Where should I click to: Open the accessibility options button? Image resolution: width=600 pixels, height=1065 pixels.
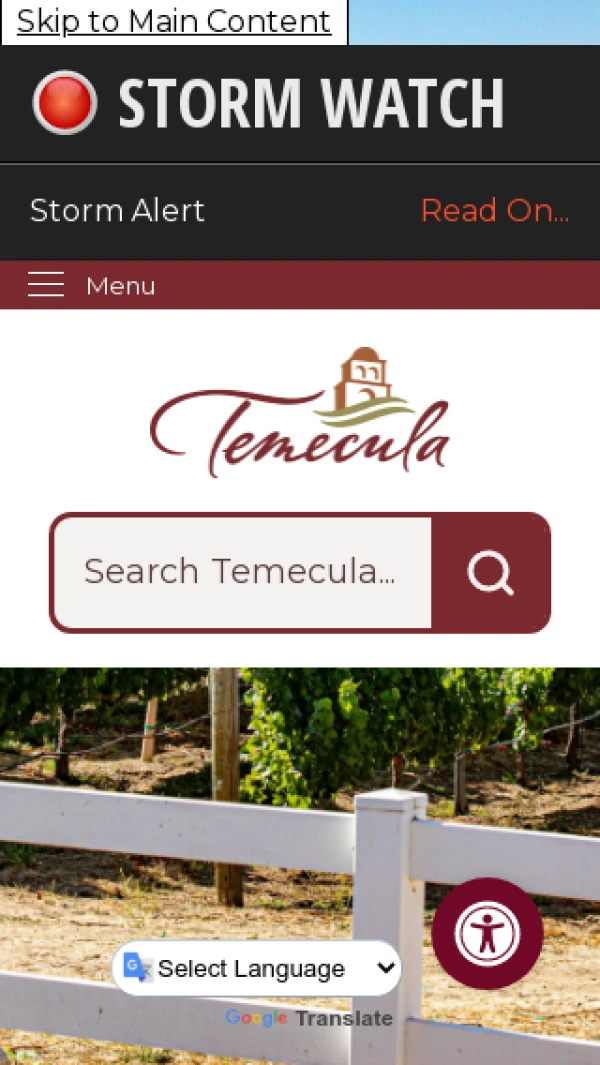487,933
